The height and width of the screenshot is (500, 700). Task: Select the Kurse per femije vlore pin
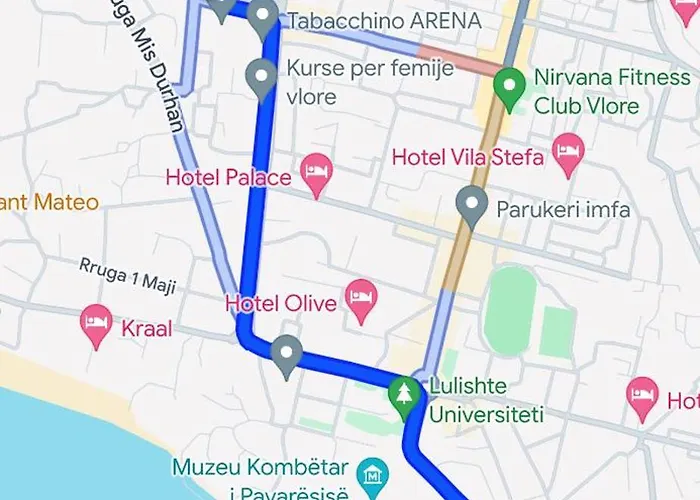point(261,78)
